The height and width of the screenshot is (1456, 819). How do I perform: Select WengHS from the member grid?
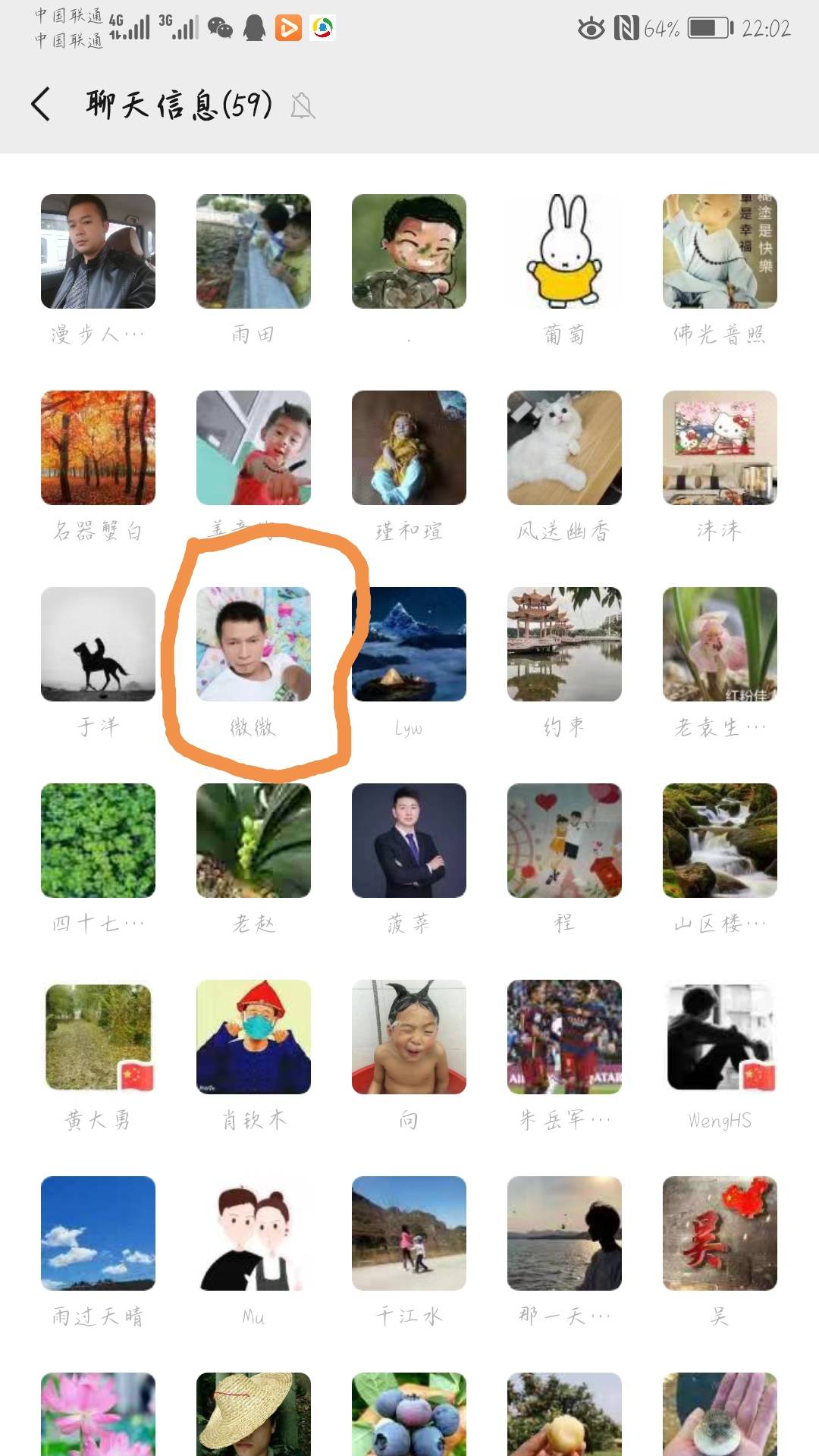click(720, 1037)
